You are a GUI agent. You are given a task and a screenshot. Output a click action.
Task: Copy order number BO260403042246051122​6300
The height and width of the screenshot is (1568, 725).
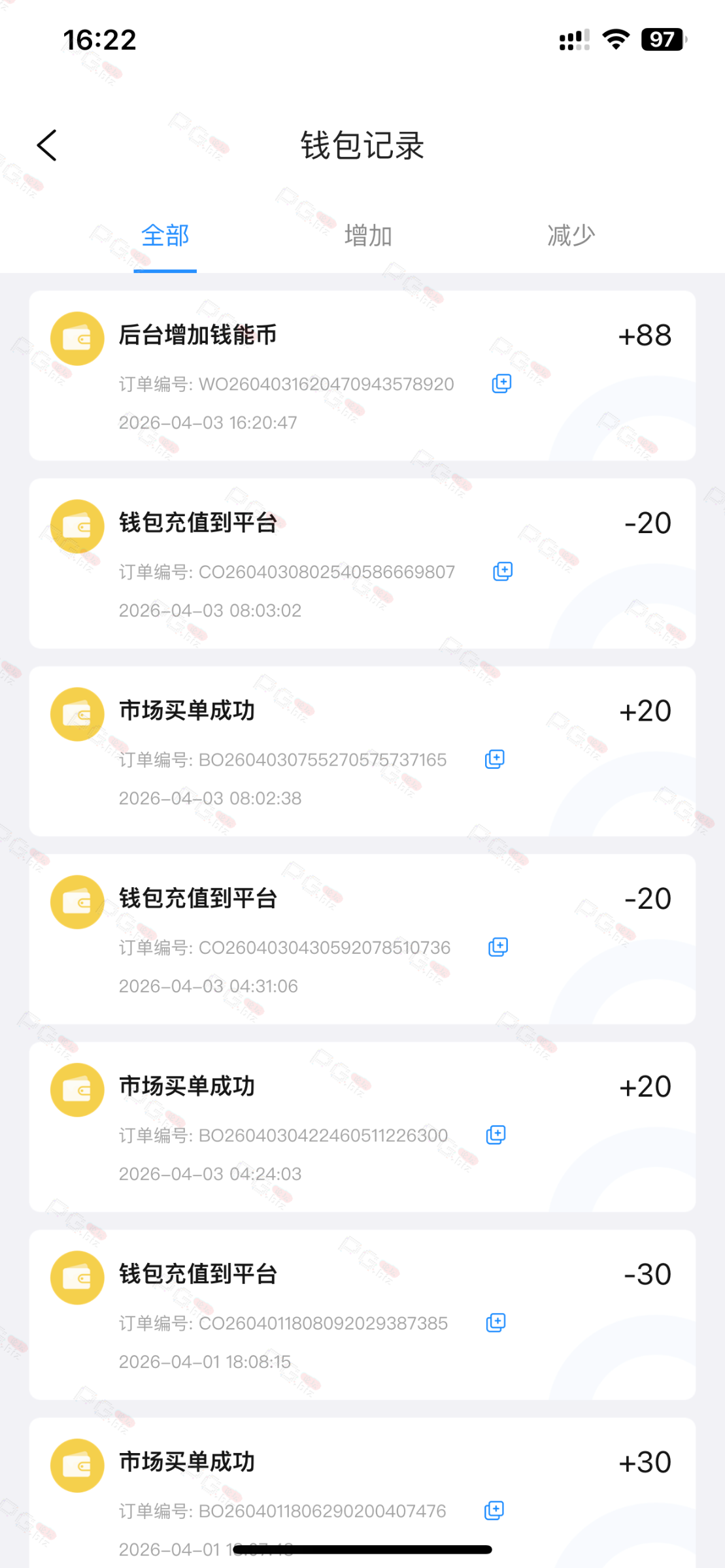tap(496, 1135)
